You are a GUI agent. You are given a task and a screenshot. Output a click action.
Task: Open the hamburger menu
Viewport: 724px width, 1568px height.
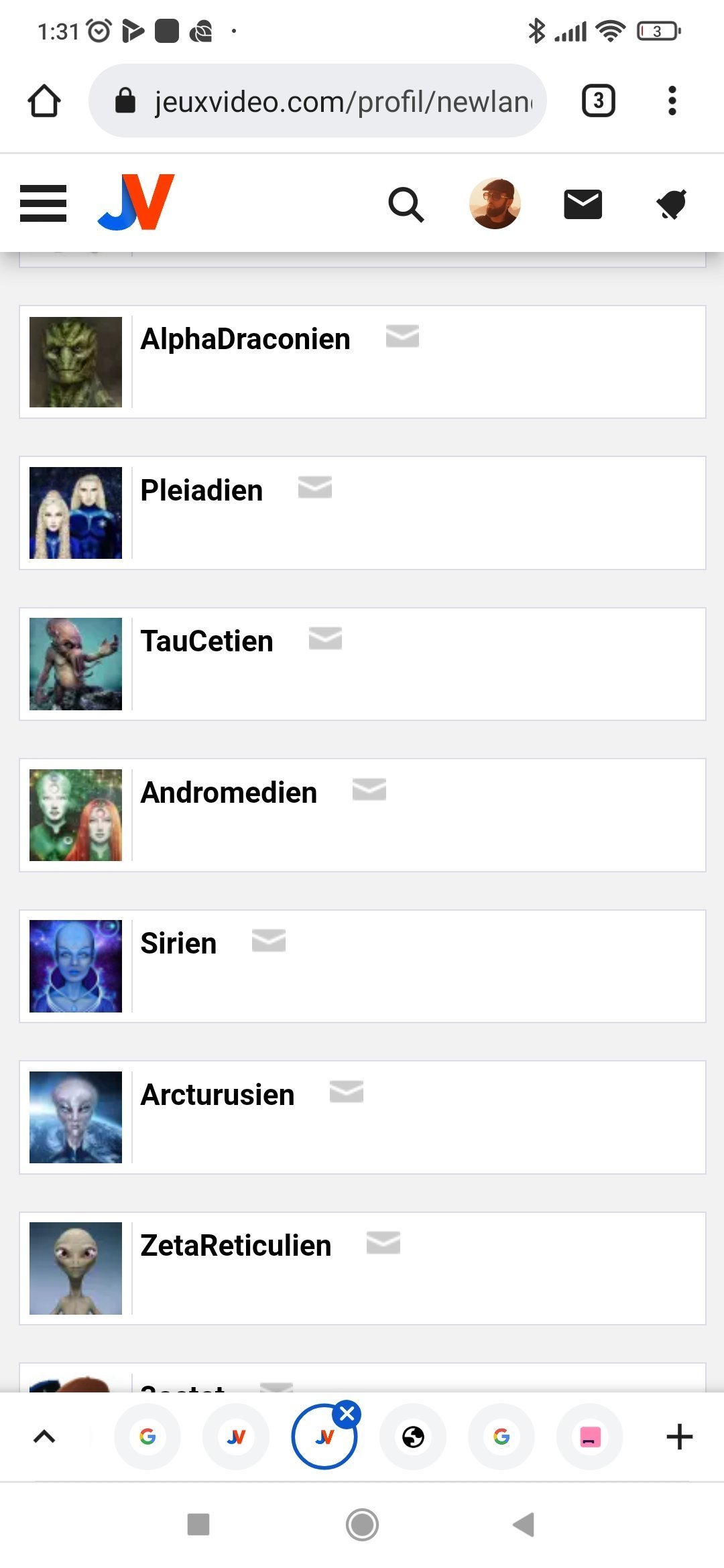(43, 203)
